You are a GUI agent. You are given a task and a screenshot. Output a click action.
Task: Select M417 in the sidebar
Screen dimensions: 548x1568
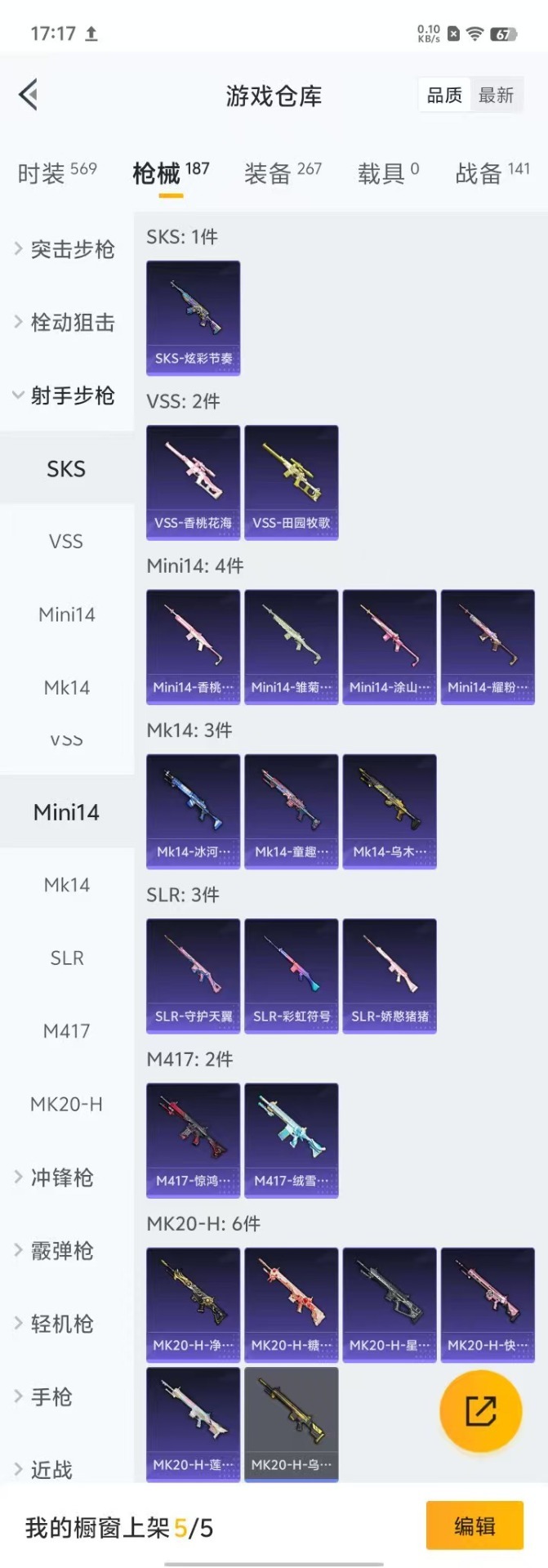[67, 1031]
